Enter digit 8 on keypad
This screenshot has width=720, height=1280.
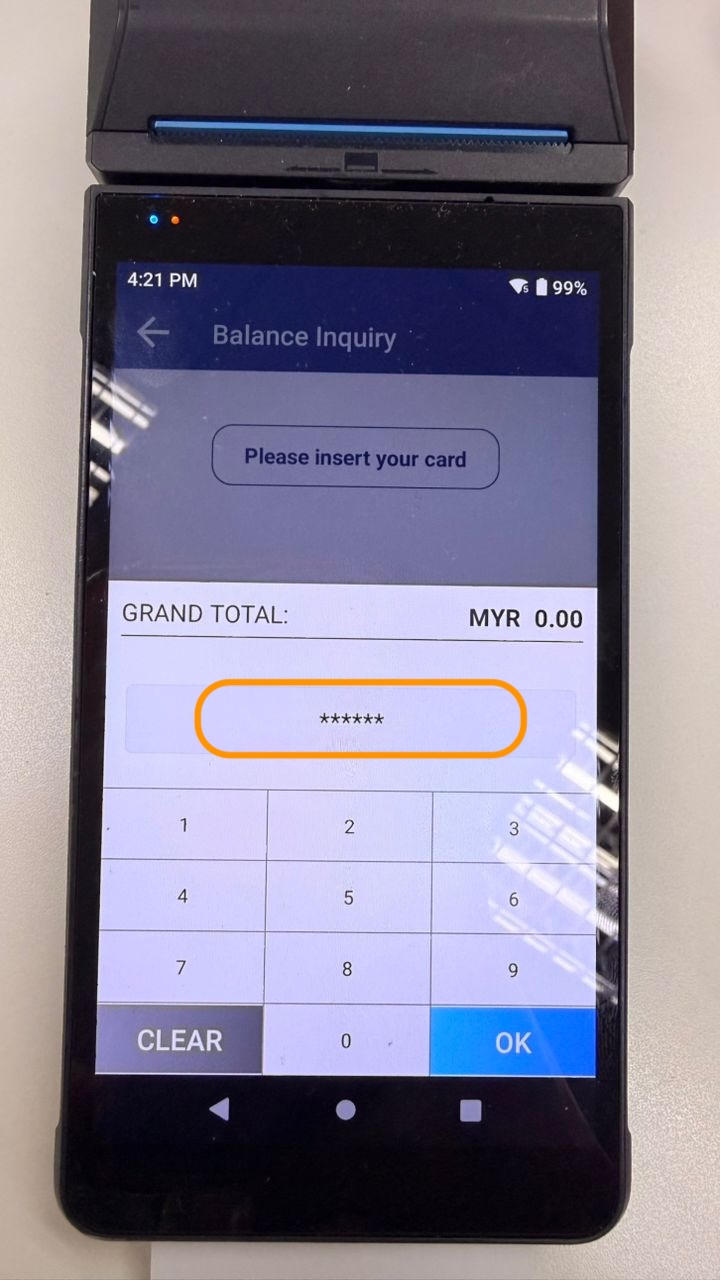[347, 969]
